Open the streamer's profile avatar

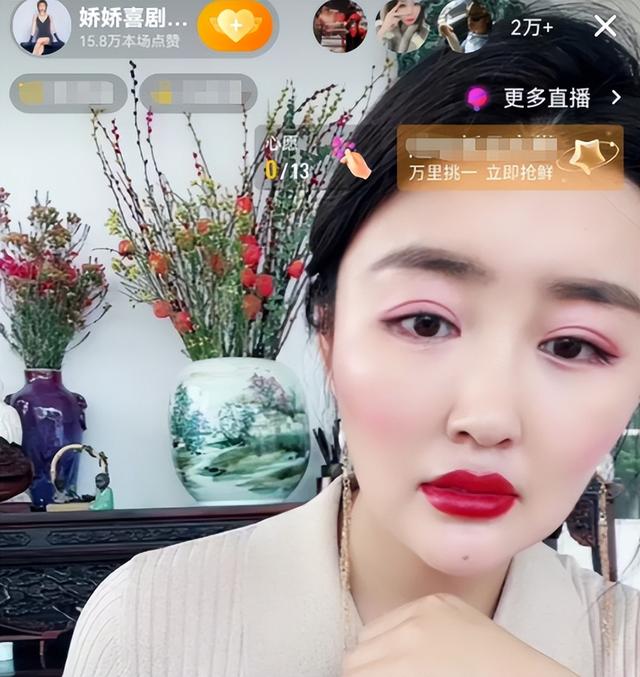42,27
